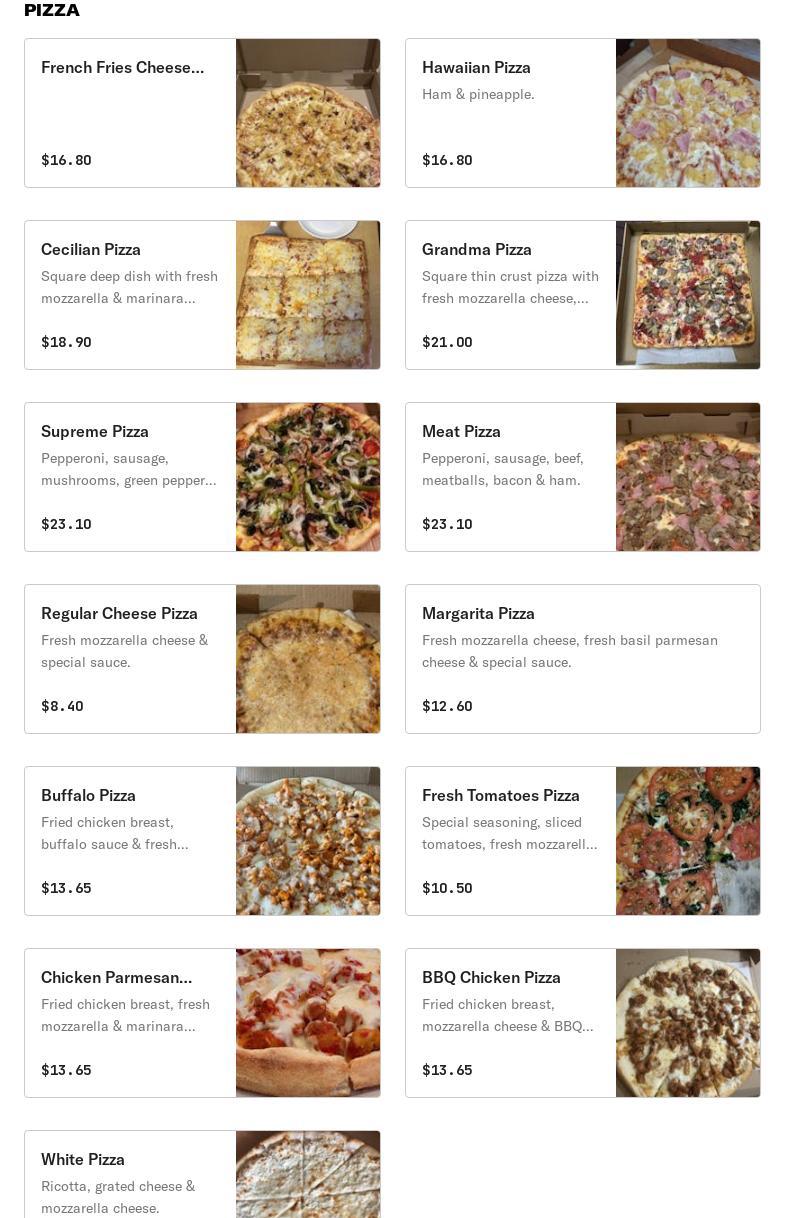Choose the Supreme Pizza item
This screenshot has width=785, height=1218.
pyautogui.click(x=202, y=477)
